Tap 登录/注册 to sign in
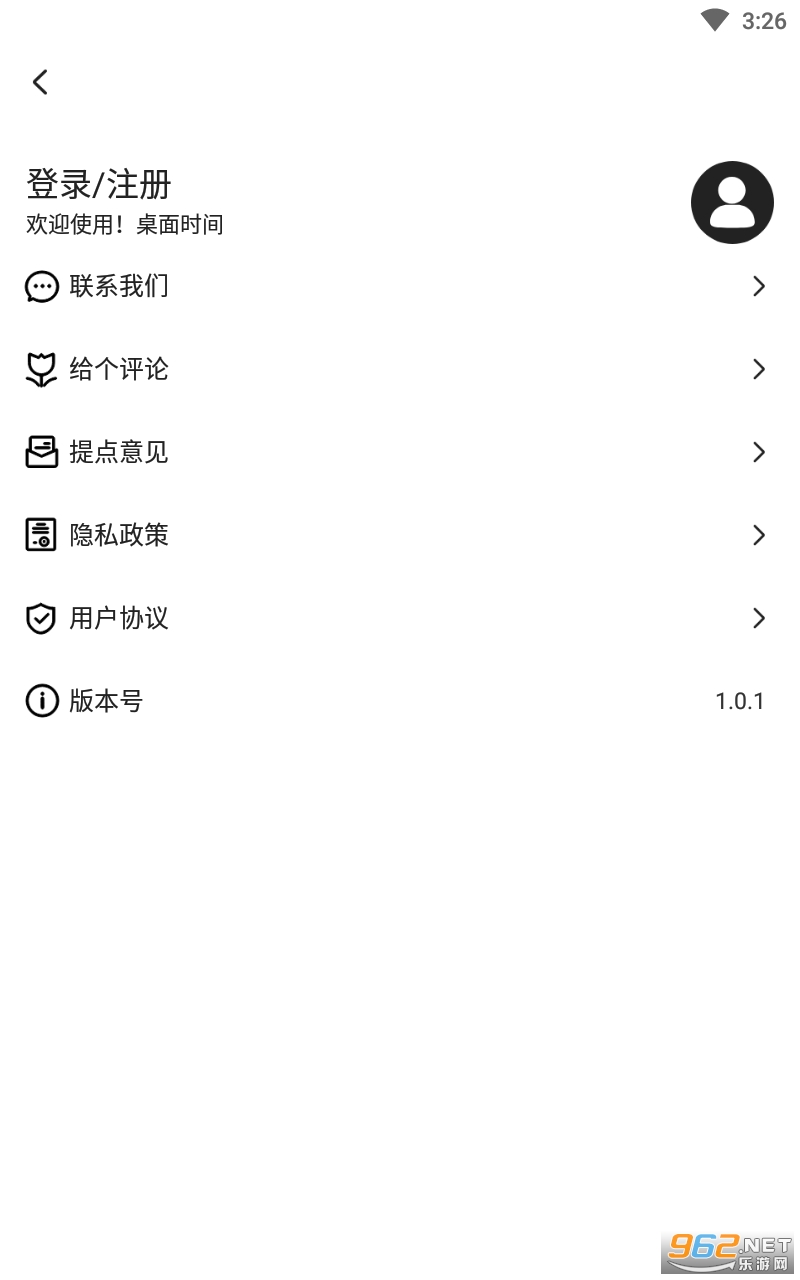Screen dimensions: 800x1280 [x=99, y=185]
